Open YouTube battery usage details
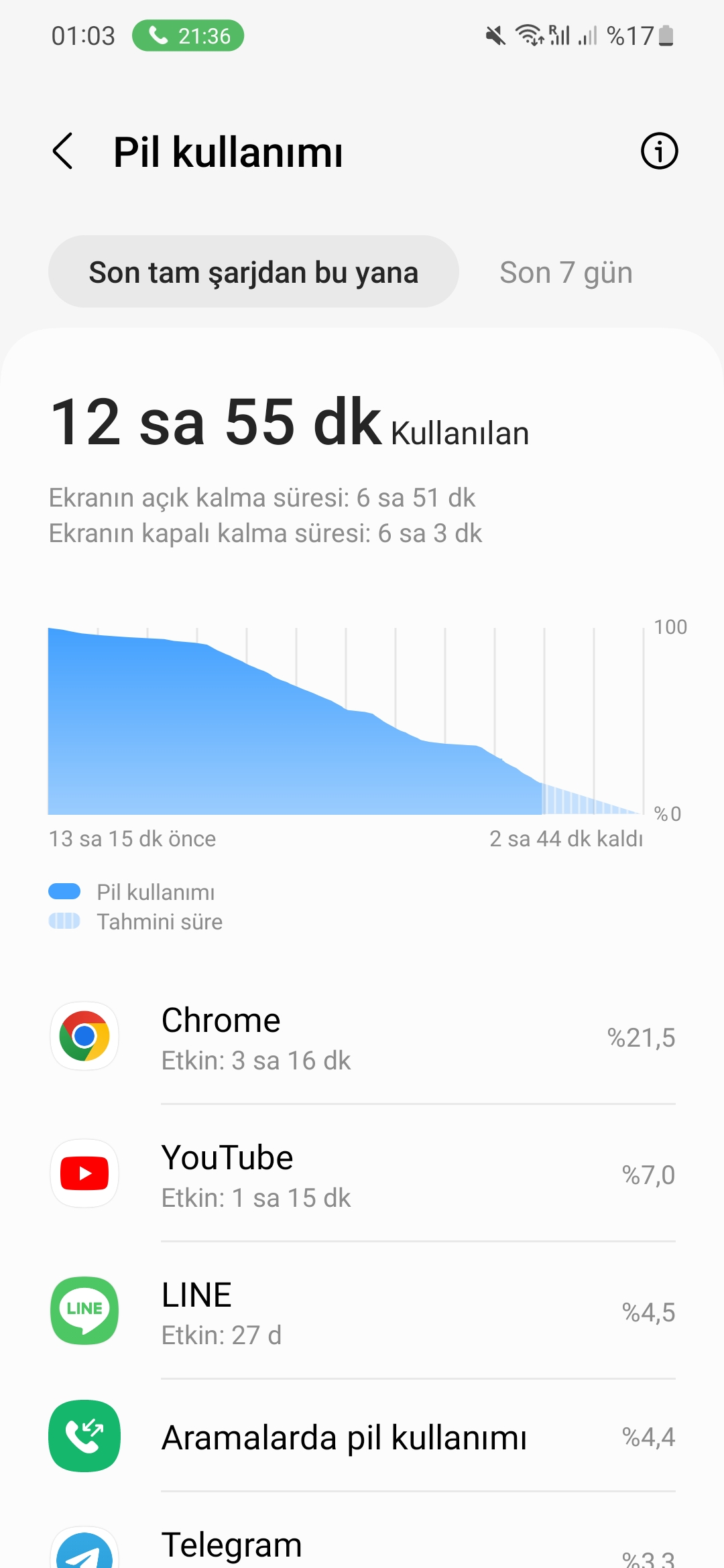The image size is (724, 1568). pyautogui.click(x=362, y=1175)
